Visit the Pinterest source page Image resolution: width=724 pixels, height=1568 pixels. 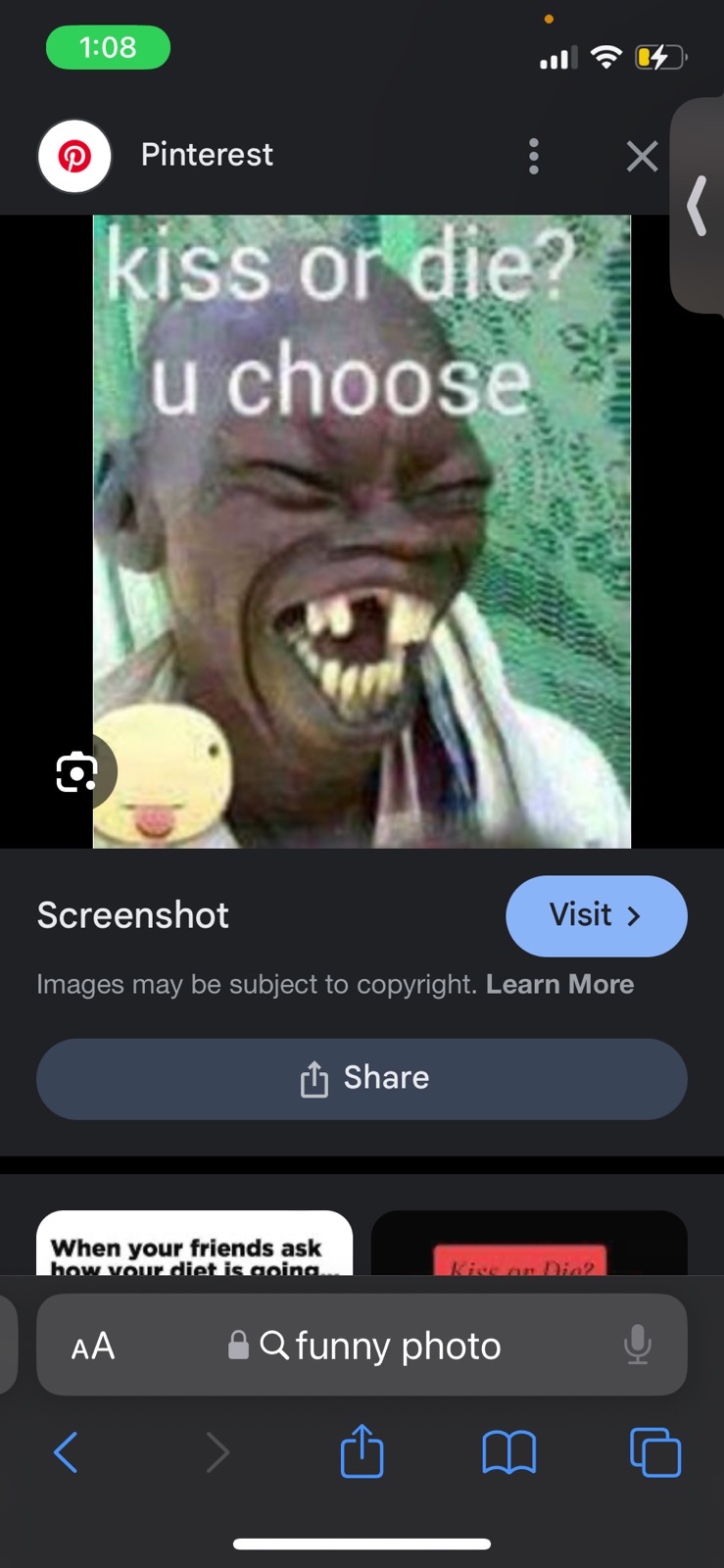click(596, 915)
